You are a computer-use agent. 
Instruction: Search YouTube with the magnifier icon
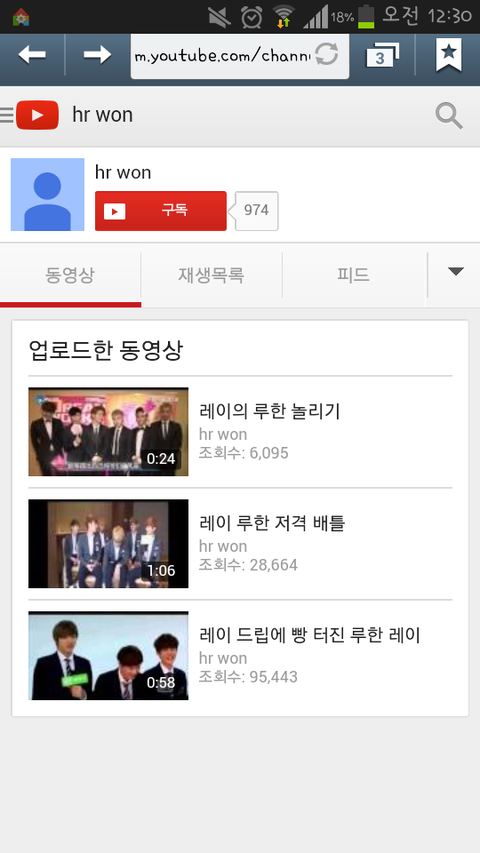449,116
